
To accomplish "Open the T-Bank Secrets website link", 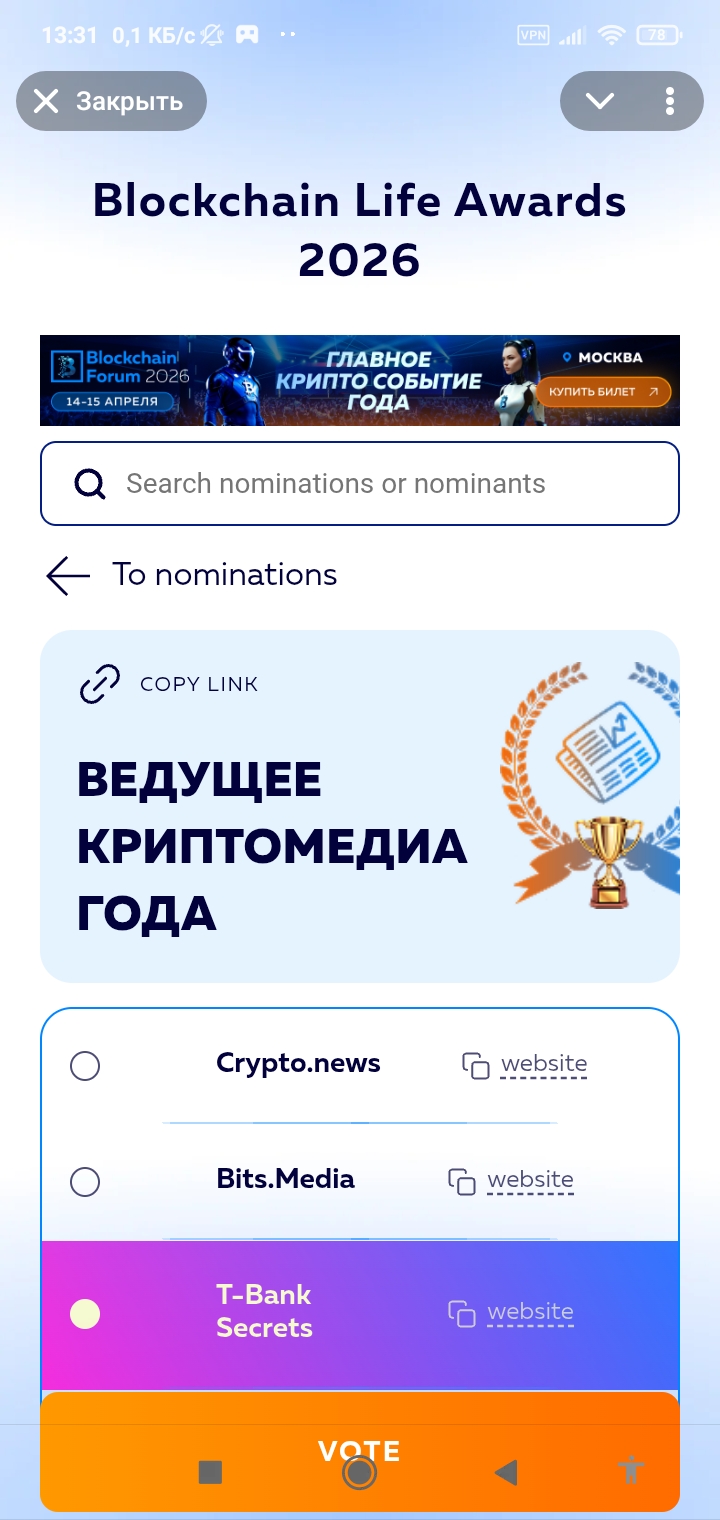I will point(529,1312).
